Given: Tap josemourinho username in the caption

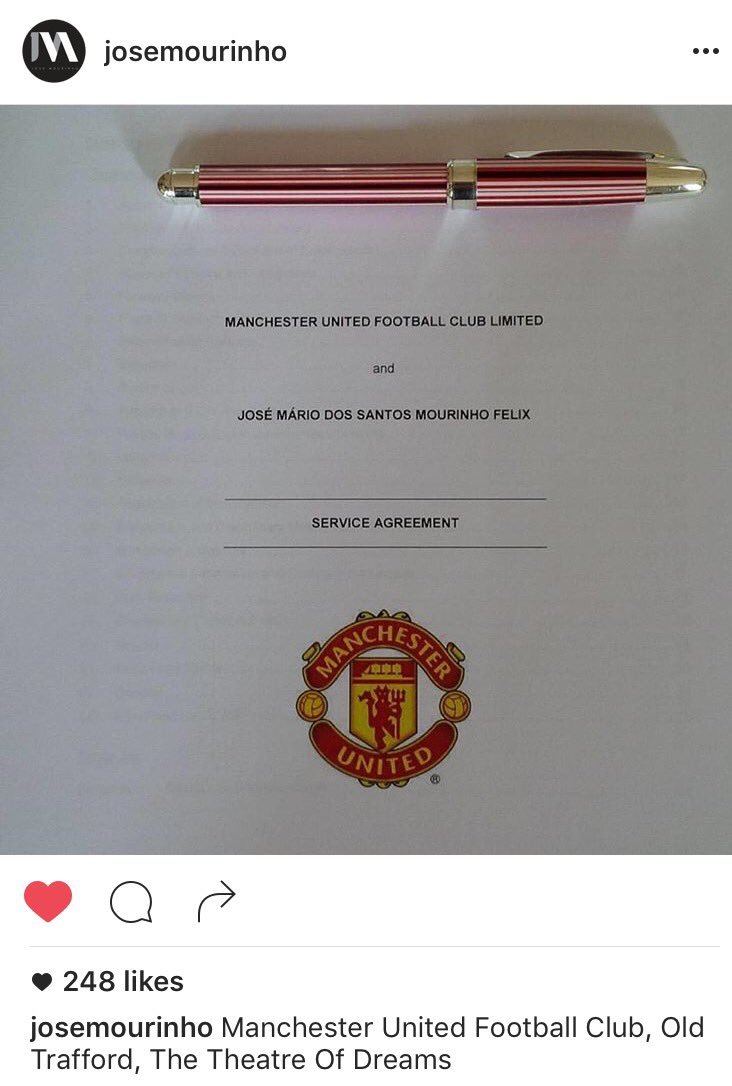Looking at the screenshot, I should point(121,1028).
